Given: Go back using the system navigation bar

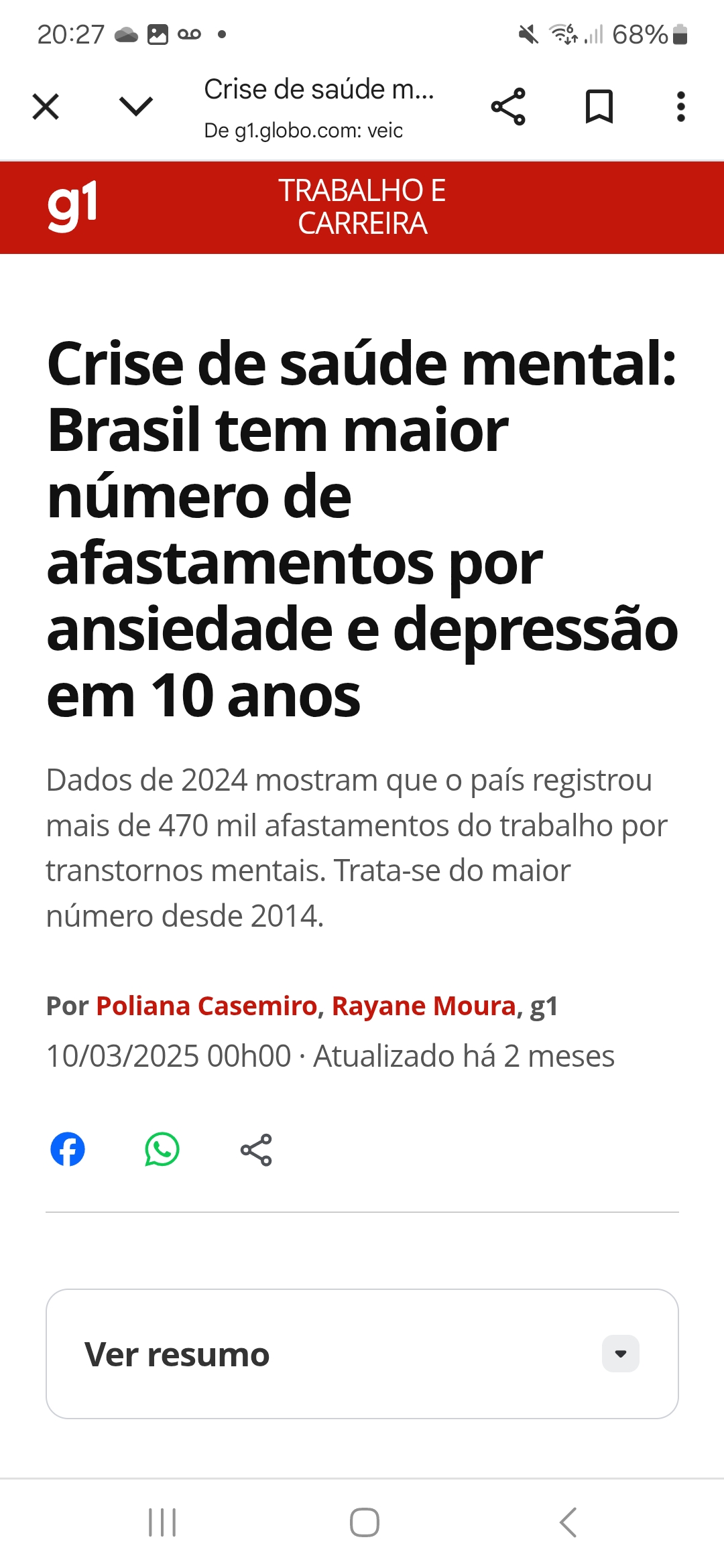Looking at the screenshot, I should tap(568, 1522).
